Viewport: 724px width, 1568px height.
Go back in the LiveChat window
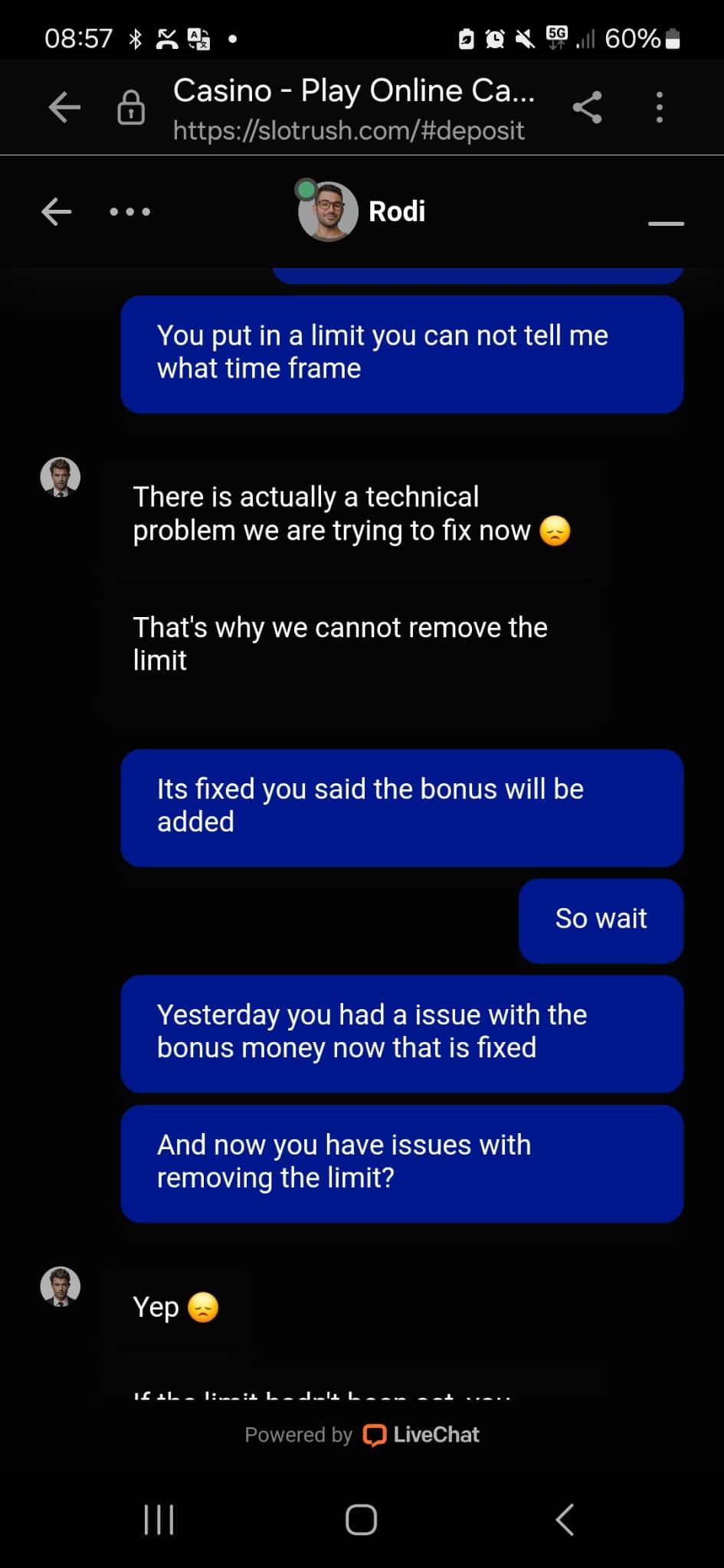coord(57,211)
